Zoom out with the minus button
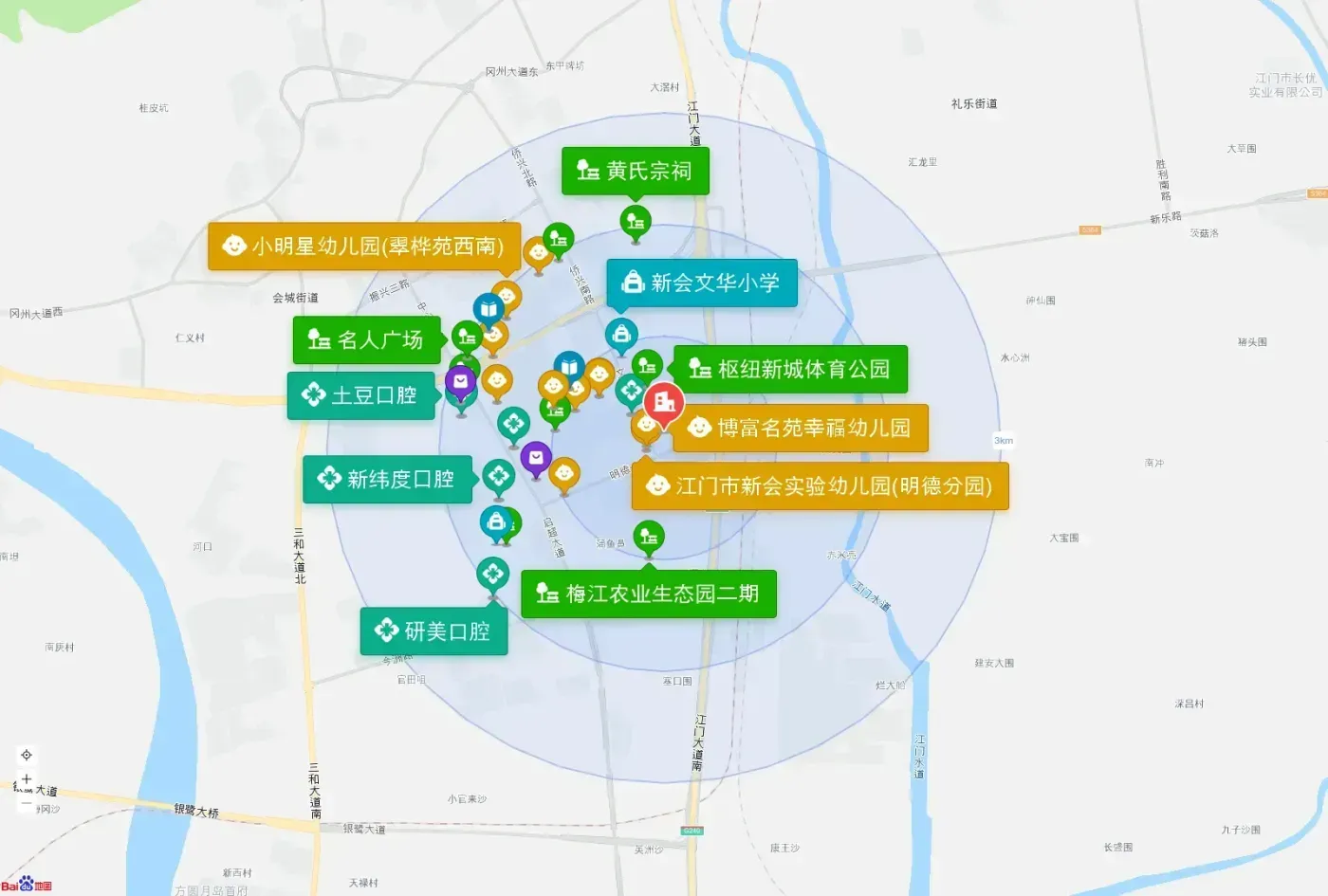Screen dimensions: 1328x896 coord(27,803)
